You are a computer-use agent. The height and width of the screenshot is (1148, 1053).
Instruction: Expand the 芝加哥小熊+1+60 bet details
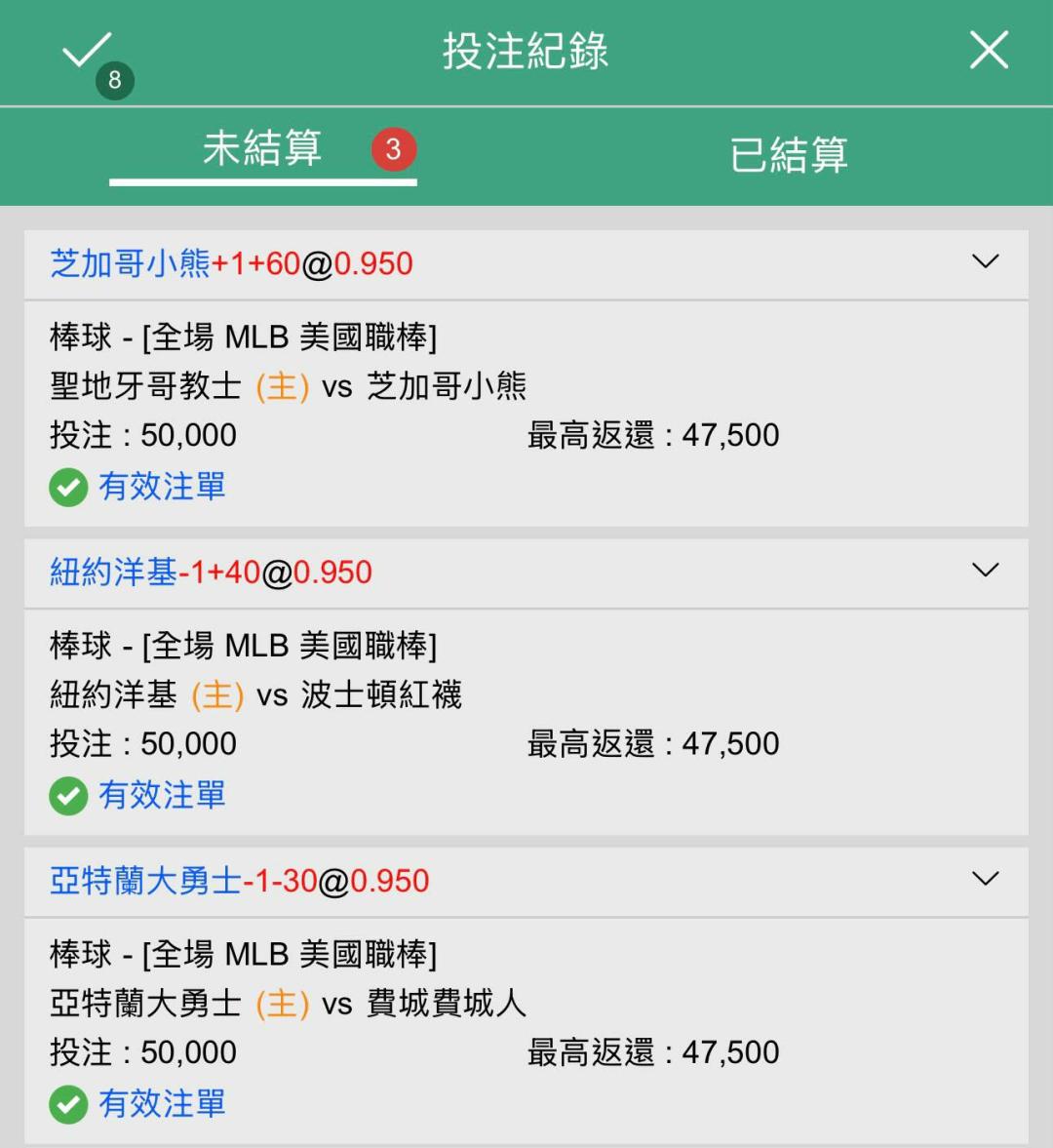point(985,261)
